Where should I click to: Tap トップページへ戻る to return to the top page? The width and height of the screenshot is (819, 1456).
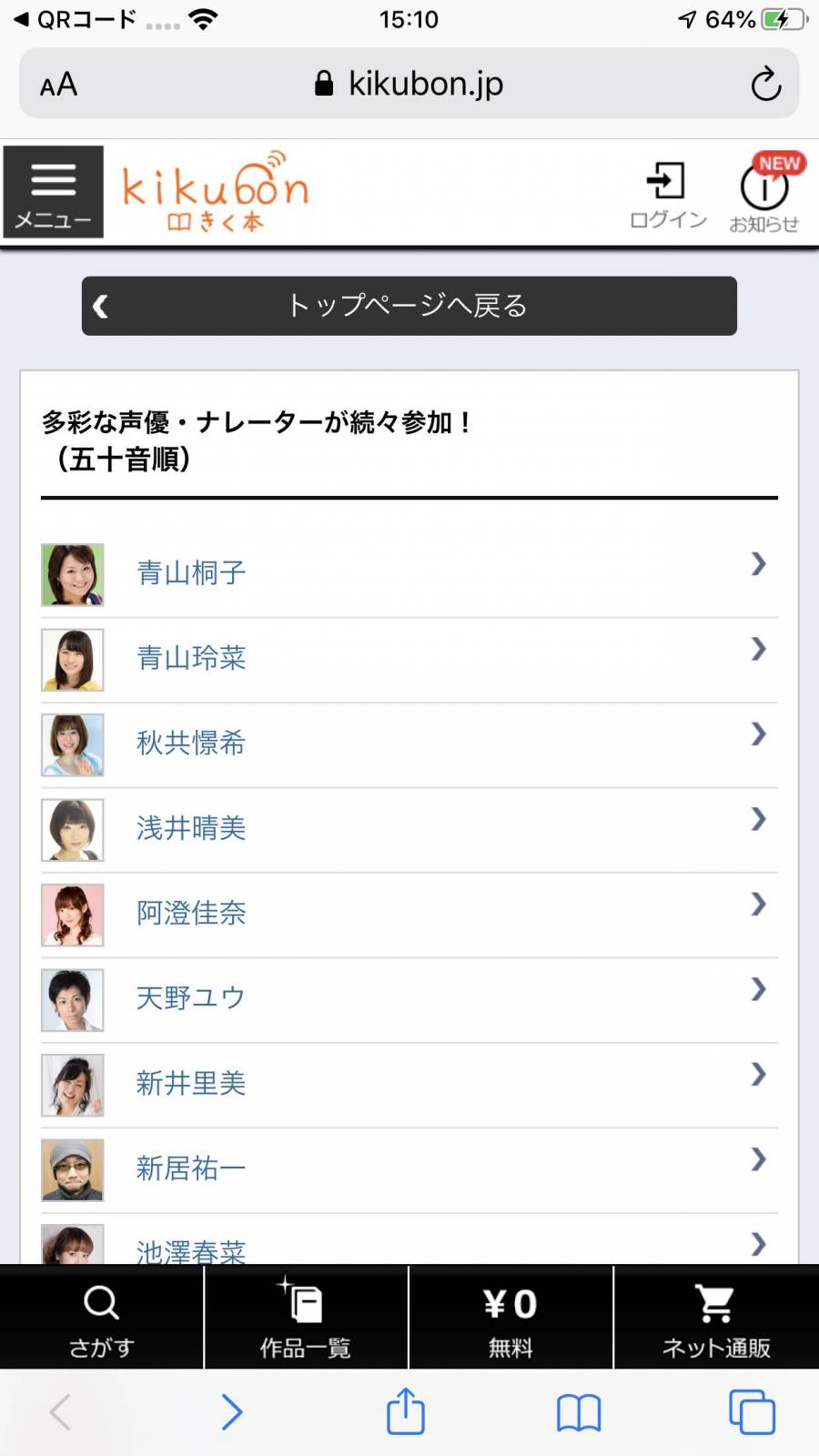tap(409, 306)
